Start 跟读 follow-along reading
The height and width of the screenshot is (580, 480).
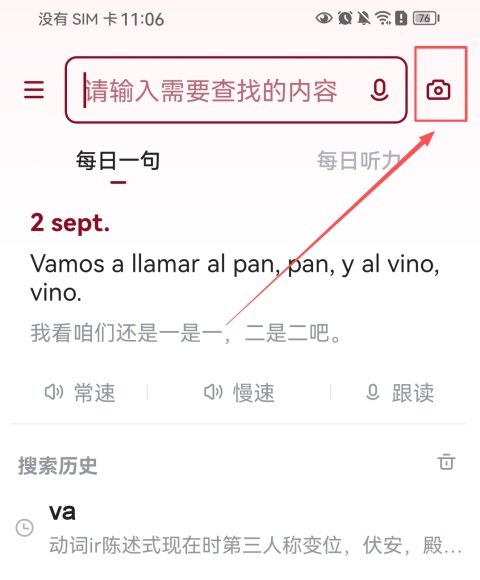coord(400,392)
